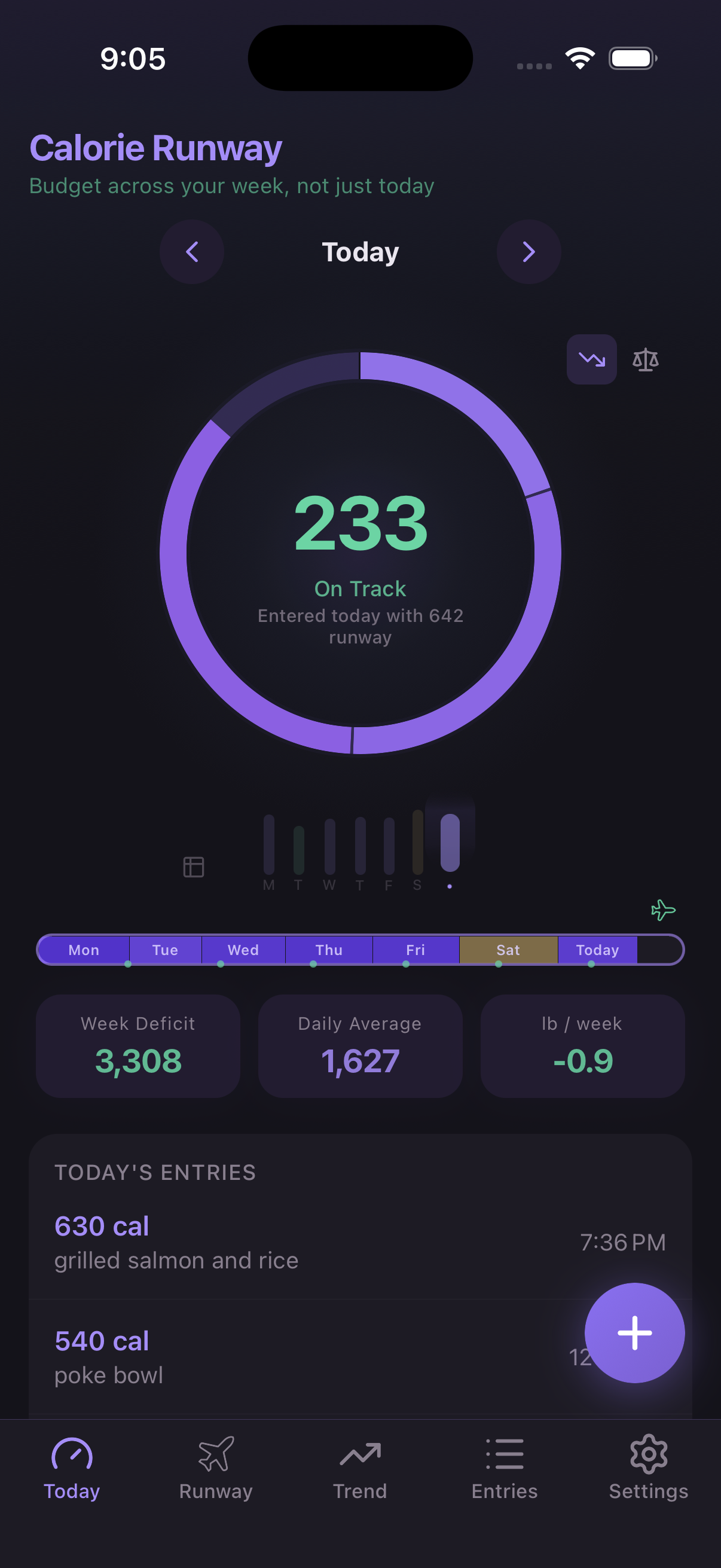Go to the next day

[x=528, y=251]
